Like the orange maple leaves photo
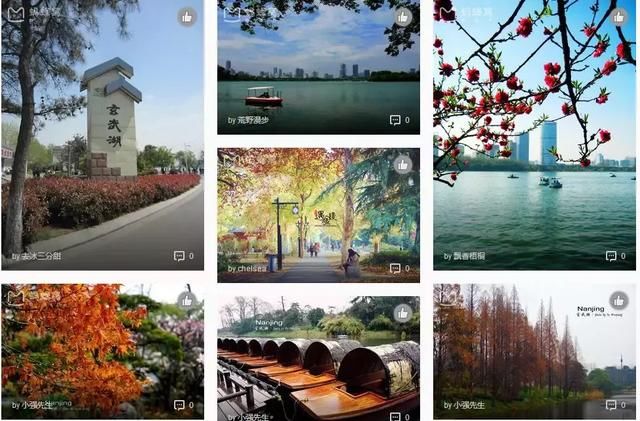 click(x=187, y=300)
